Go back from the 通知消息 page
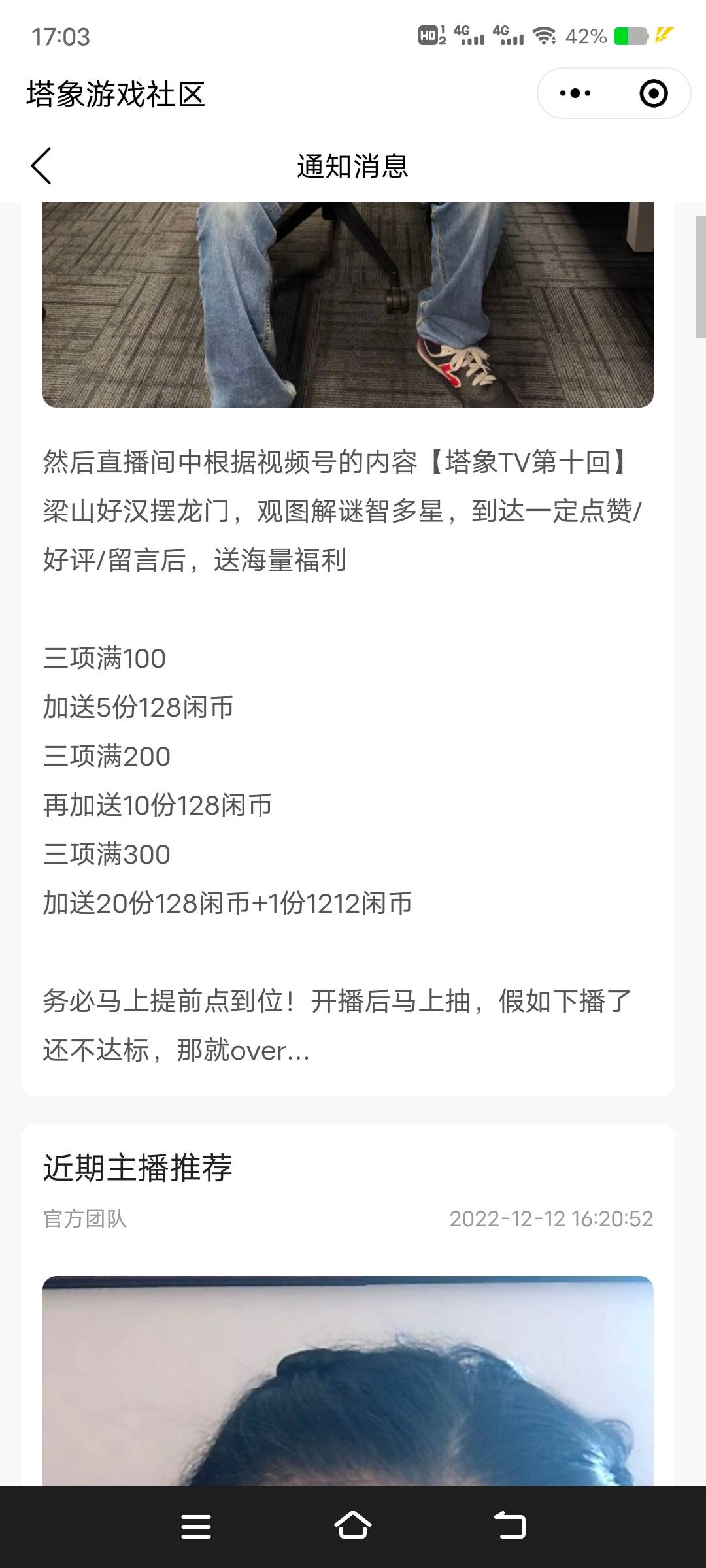The height and width of the screenshot is (1568, 706). click(41, 166)
